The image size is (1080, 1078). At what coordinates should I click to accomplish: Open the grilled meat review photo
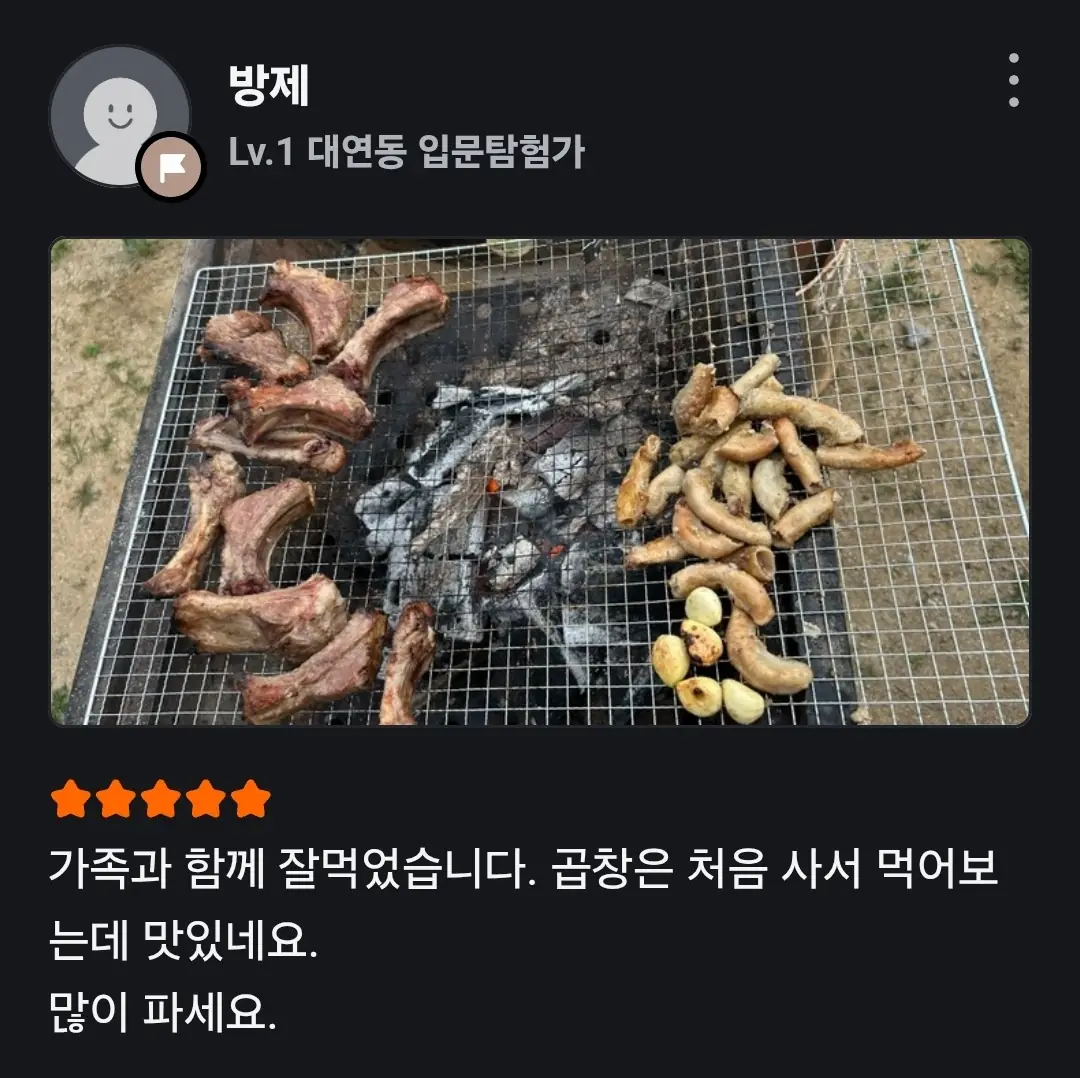point(540,481)
